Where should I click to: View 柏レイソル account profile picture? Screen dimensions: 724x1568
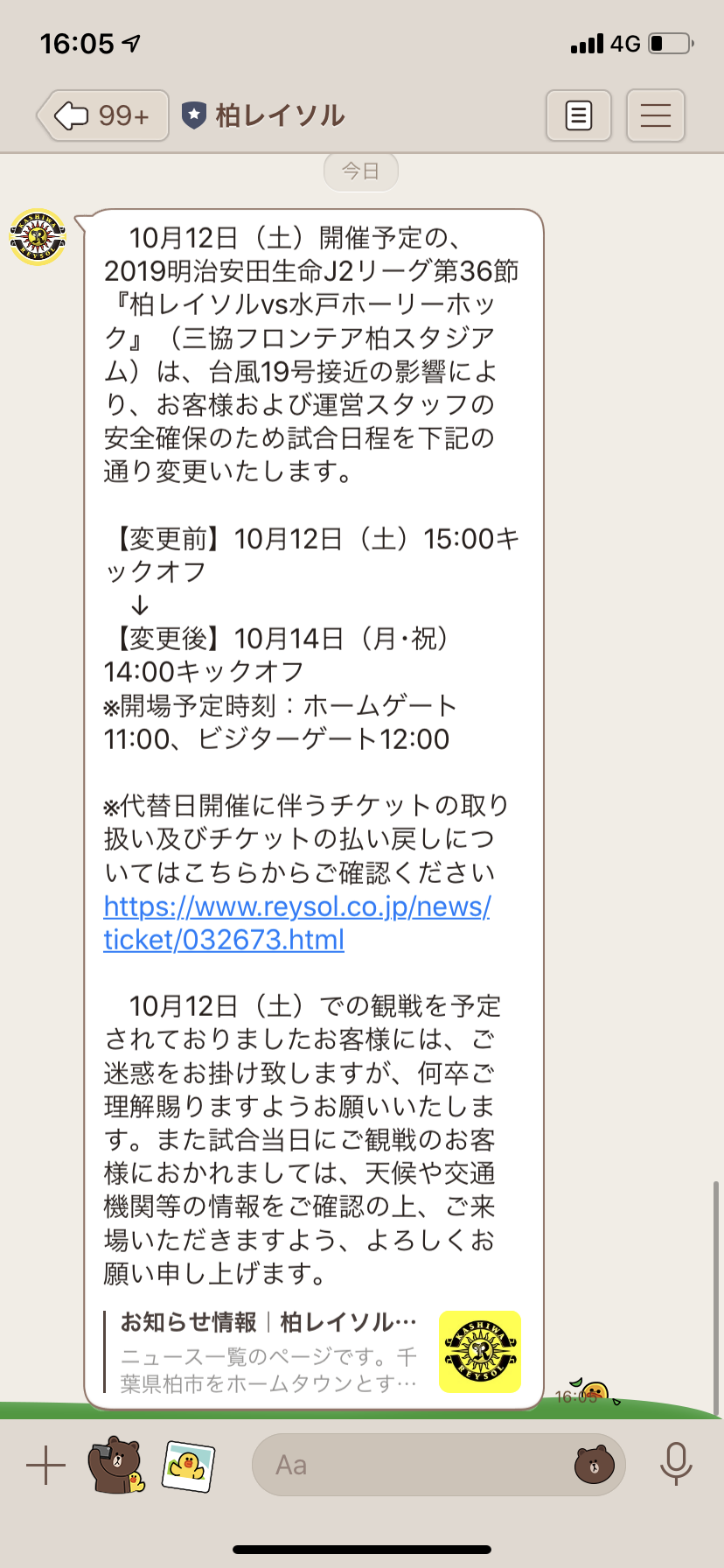(x=38, y=236)
